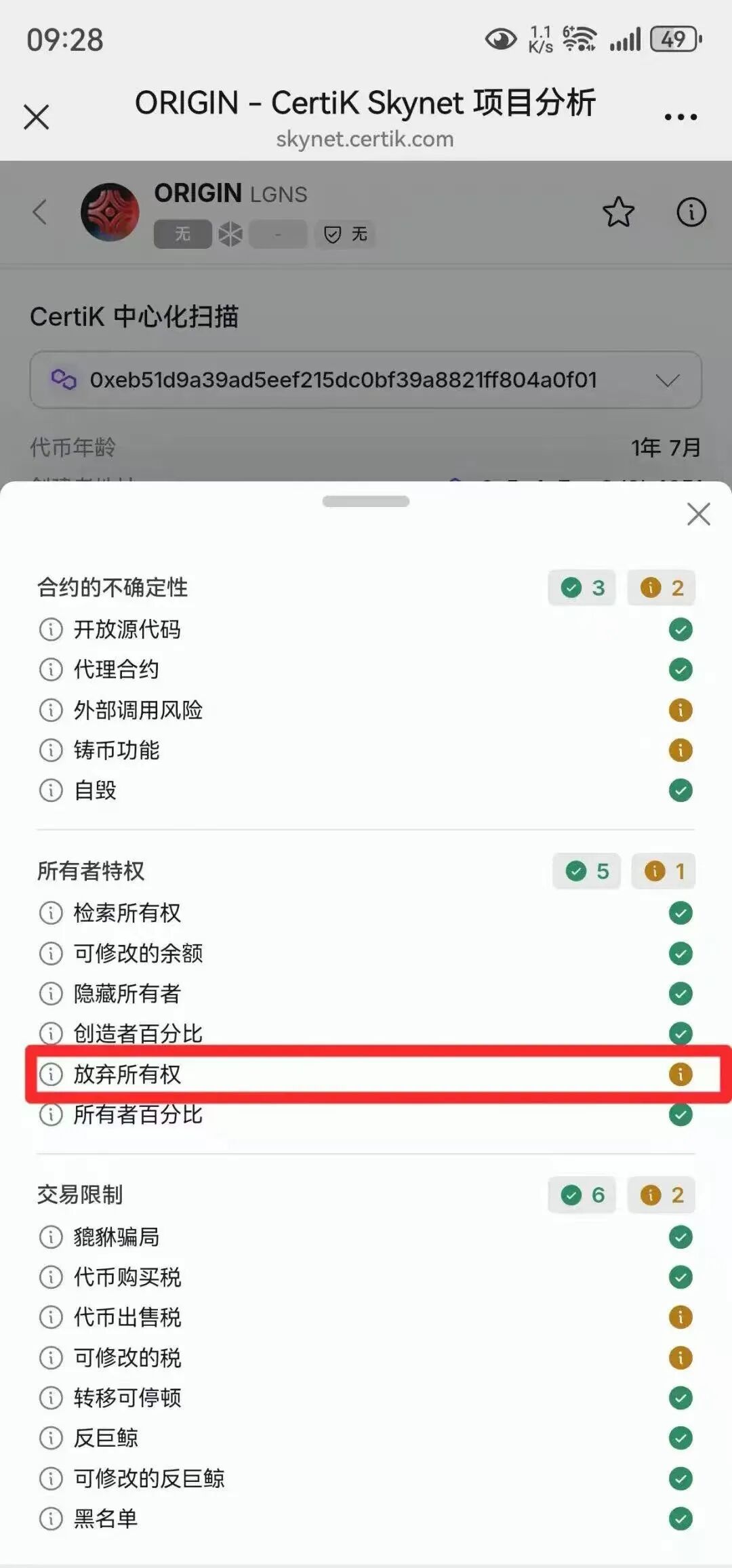Show info for 所有者百分比
The height and width of the screenshot is (1568, 732).
[51, 1114]
